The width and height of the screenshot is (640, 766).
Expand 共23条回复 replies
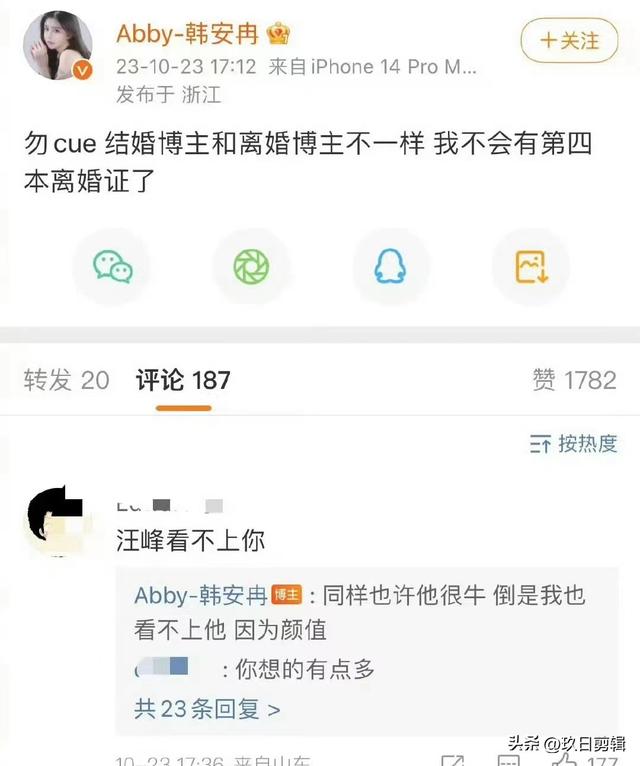tap(207, 709)
